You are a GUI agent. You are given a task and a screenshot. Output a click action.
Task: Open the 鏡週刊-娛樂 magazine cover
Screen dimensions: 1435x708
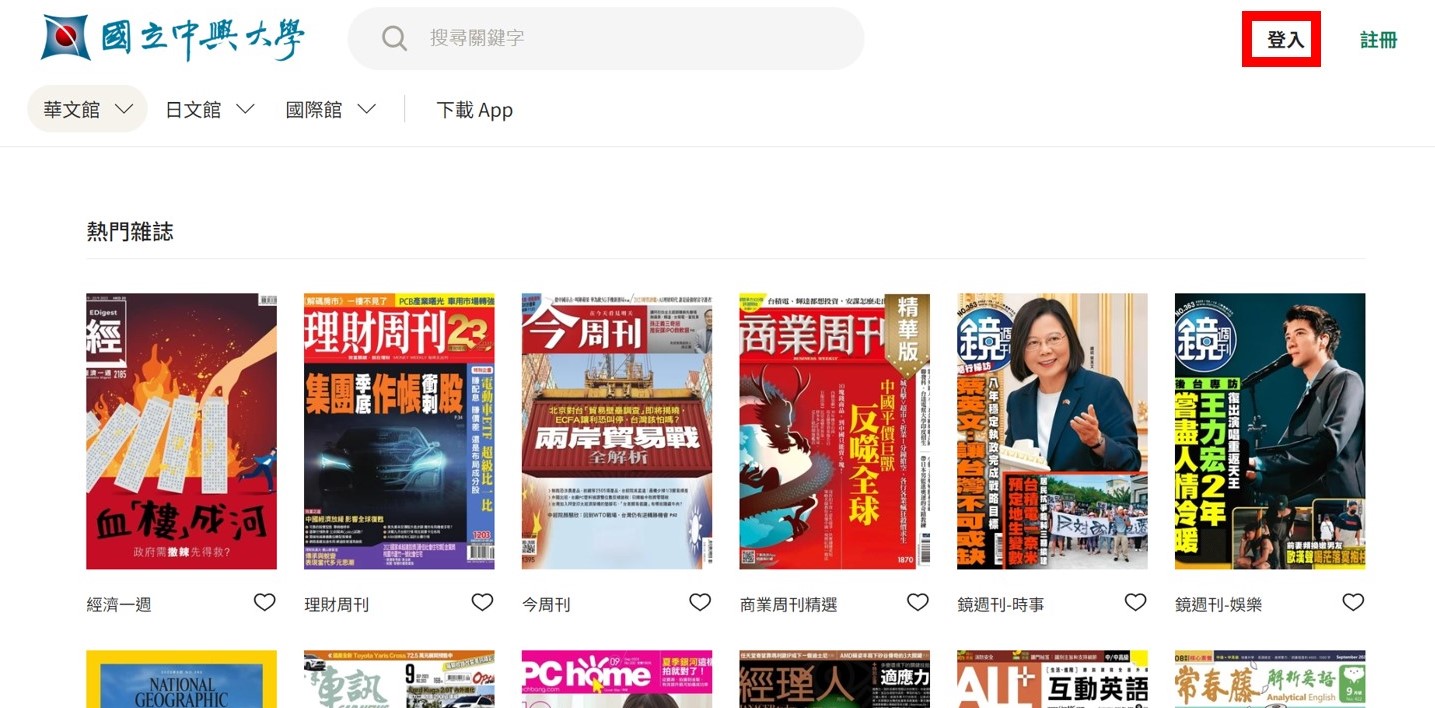point(1269,431)
